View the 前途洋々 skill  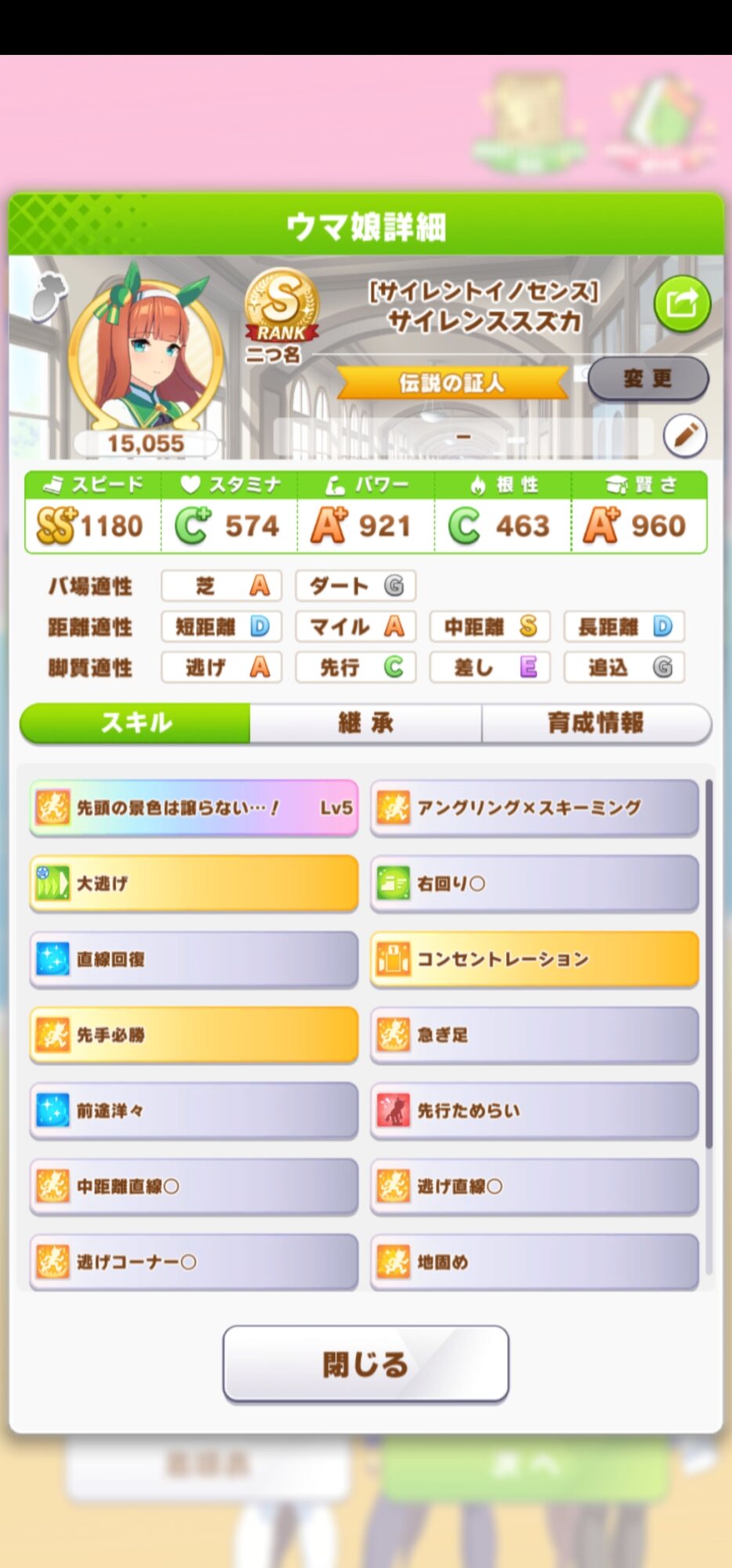(194, 1110)
